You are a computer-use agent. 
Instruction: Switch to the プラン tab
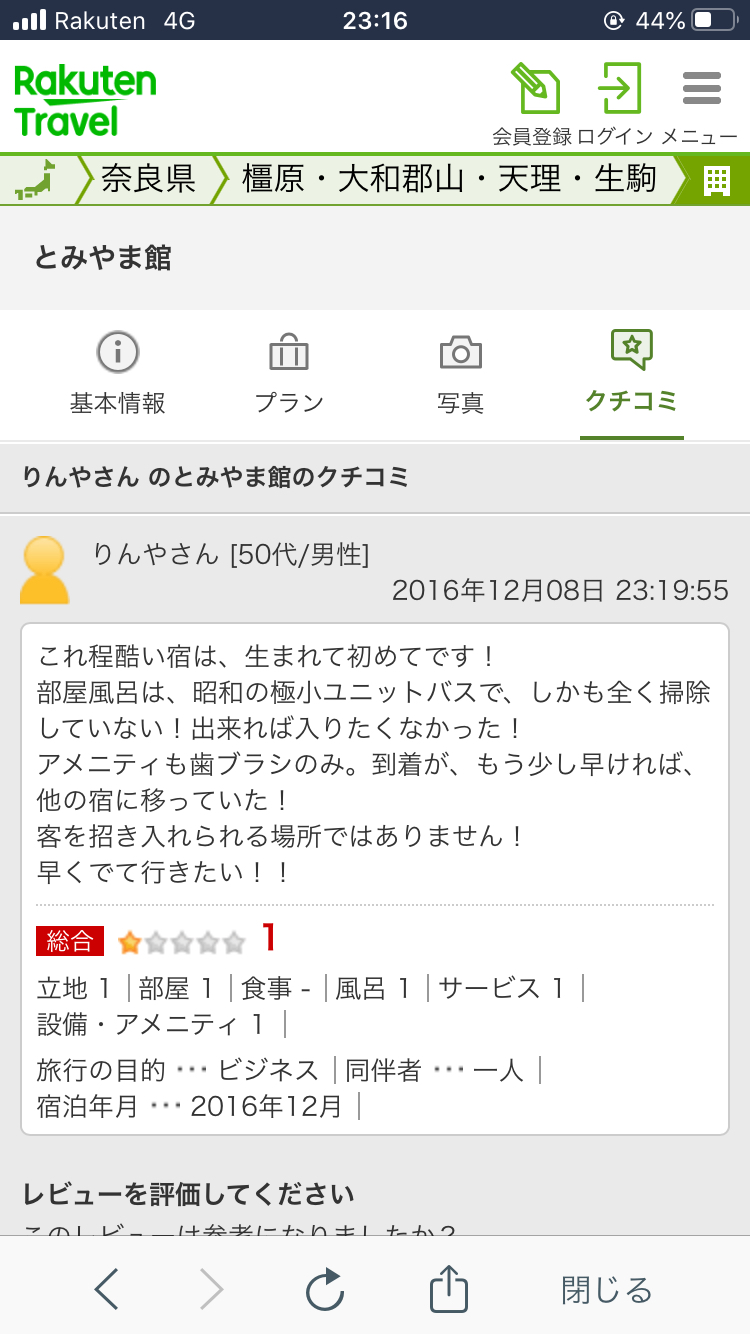[289, 375]
